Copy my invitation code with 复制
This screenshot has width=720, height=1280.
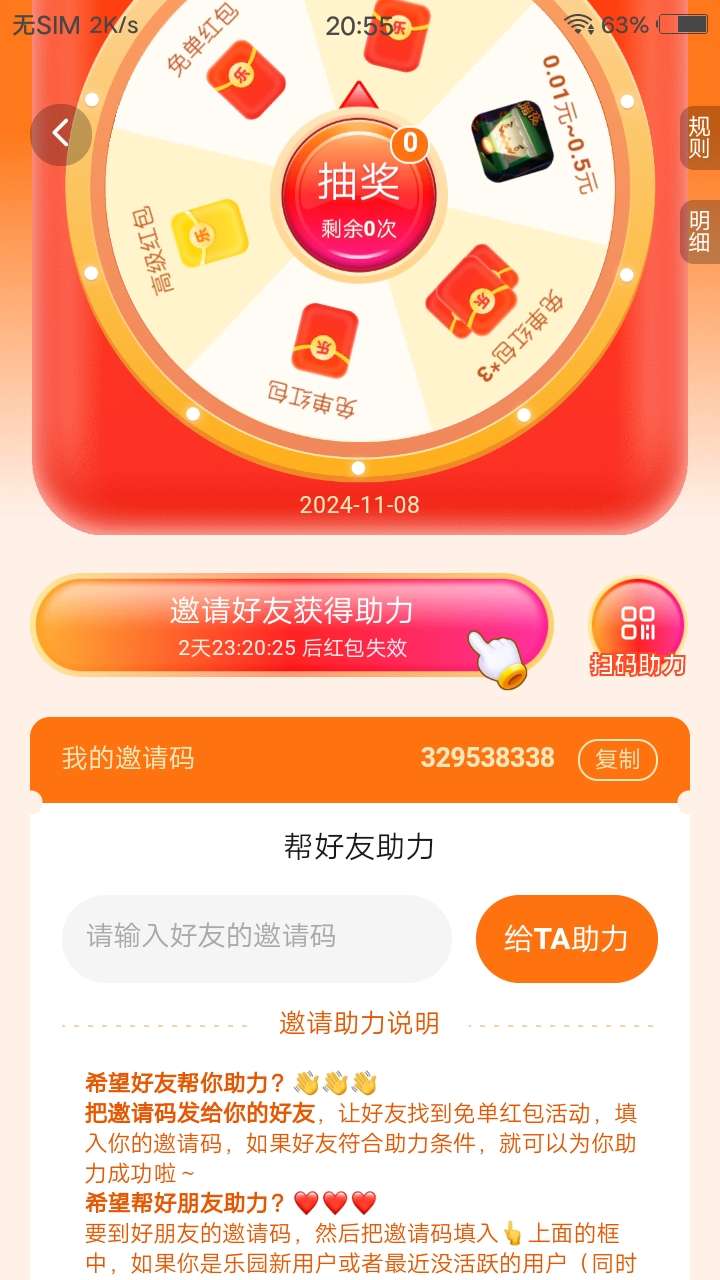(x=617, y=760)
